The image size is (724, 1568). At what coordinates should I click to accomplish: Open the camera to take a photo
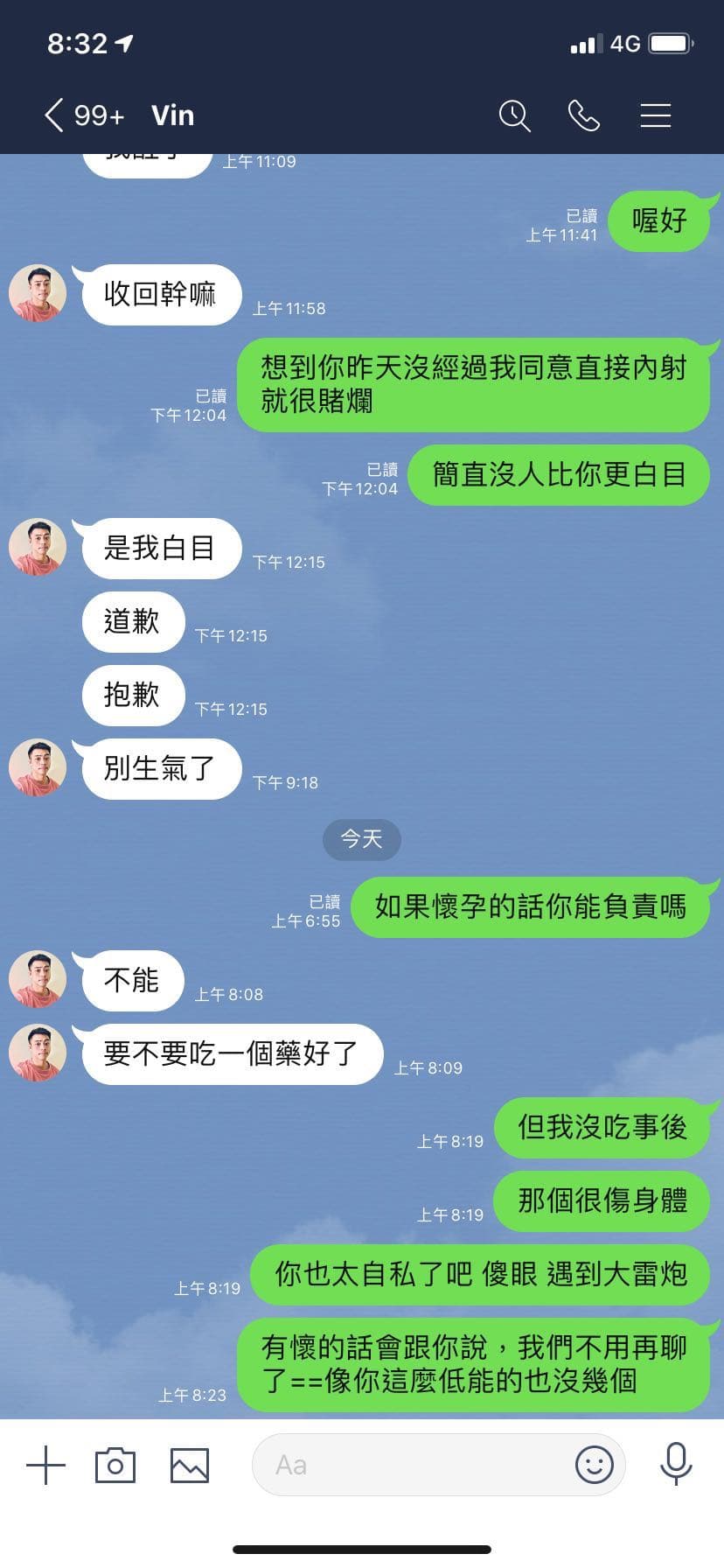point(115,1465)
